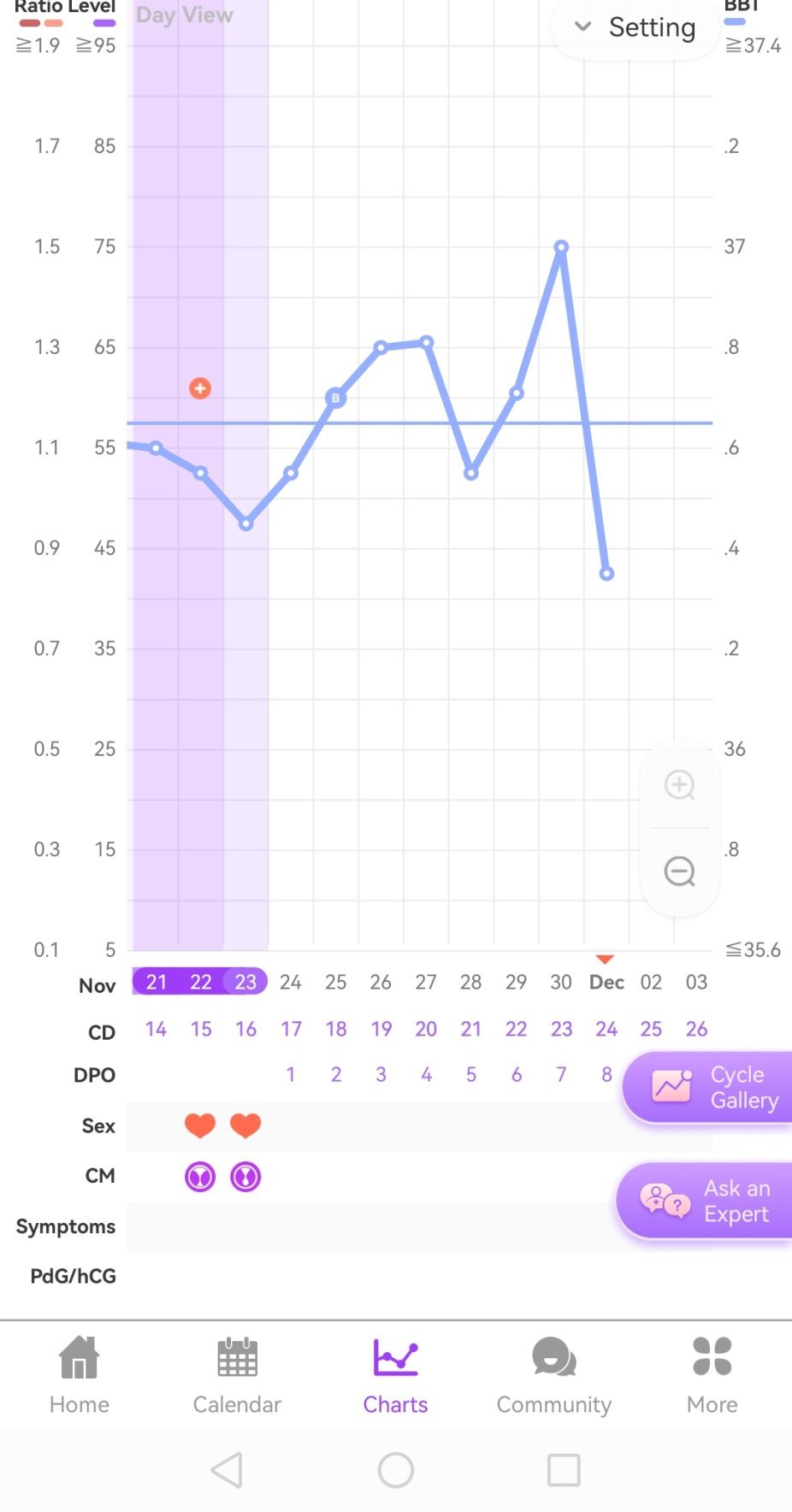Switch to the Calendar tab
The width and height of the screenshot is (792, 1512).
pyautogui.click(x=237, y=1374)
